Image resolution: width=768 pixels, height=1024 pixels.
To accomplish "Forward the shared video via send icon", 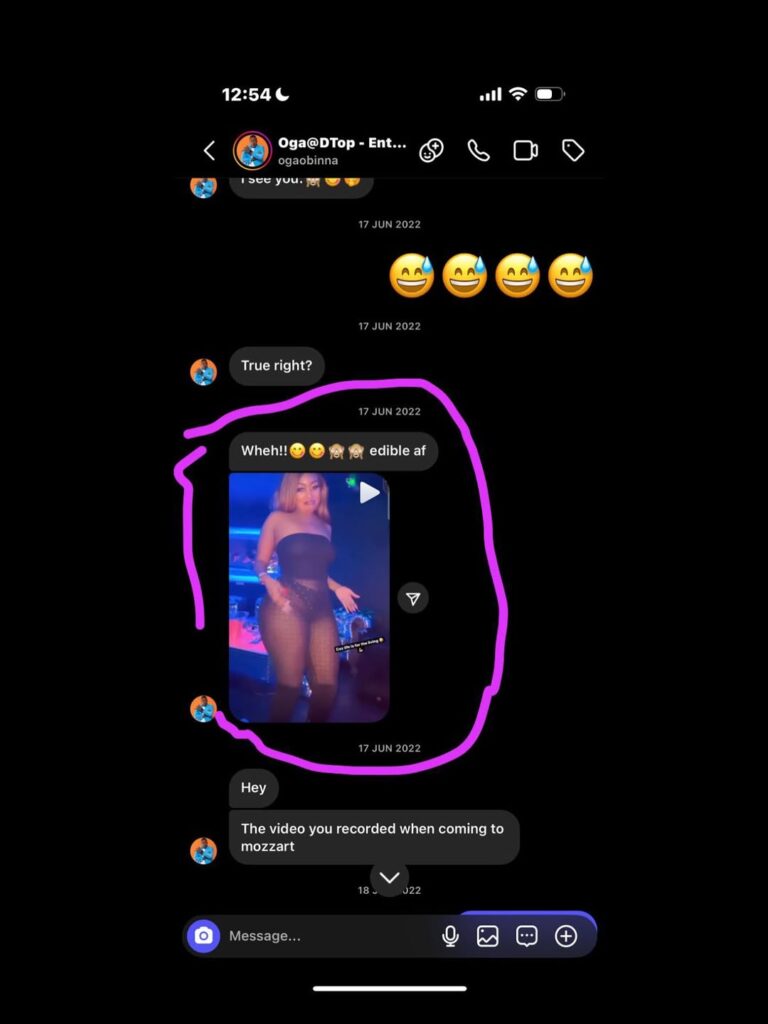I will tap(413, 598).
